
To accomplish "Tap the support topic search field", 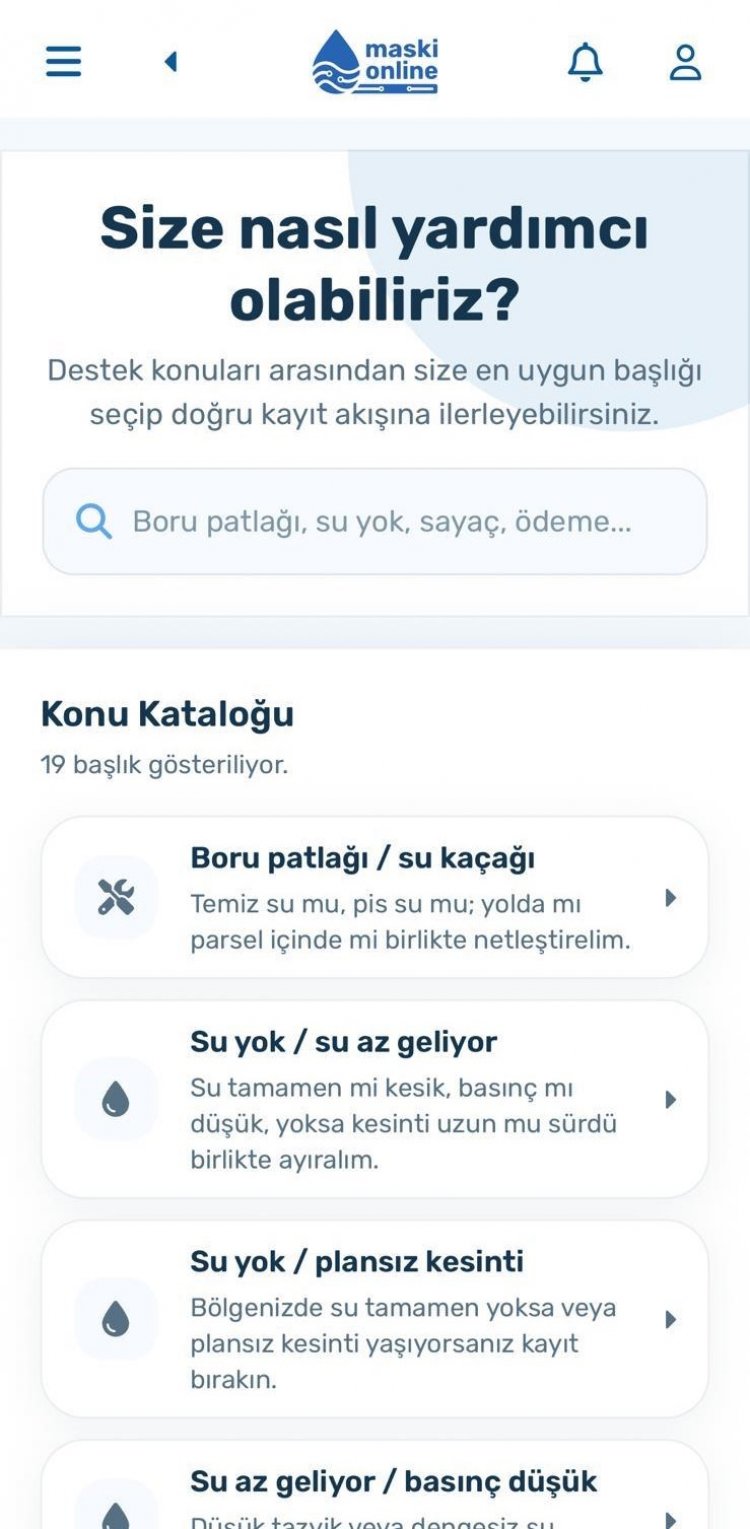I will pos(380,522).
